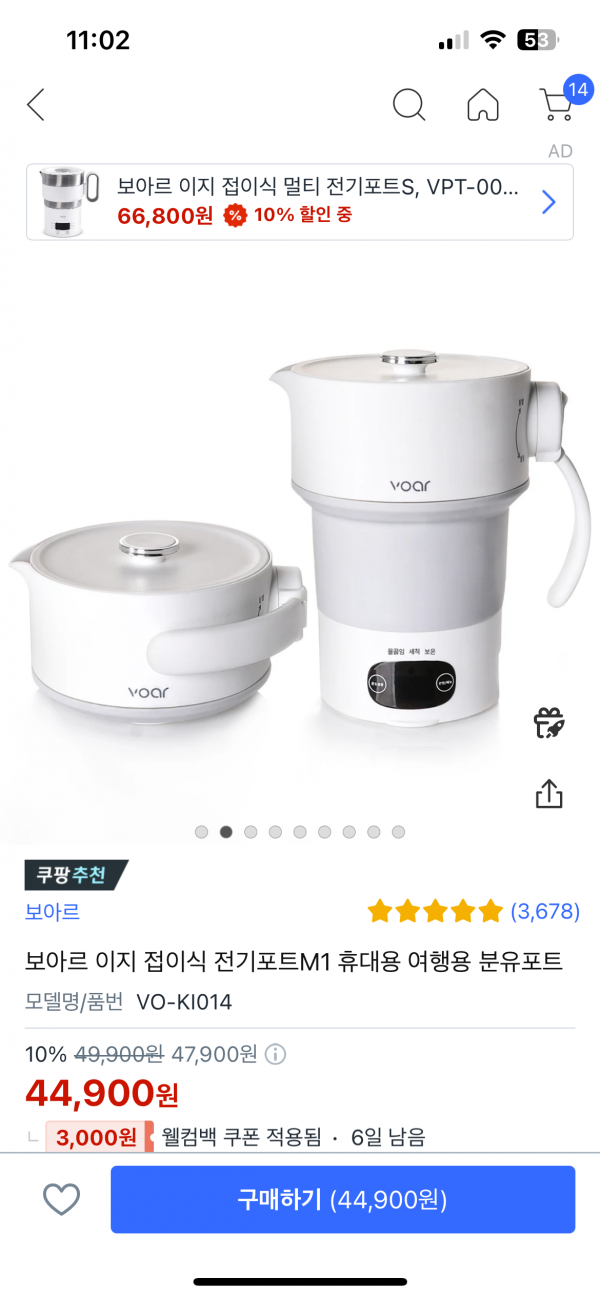
Task: Open the search magnifier icon
Action: 408,104
